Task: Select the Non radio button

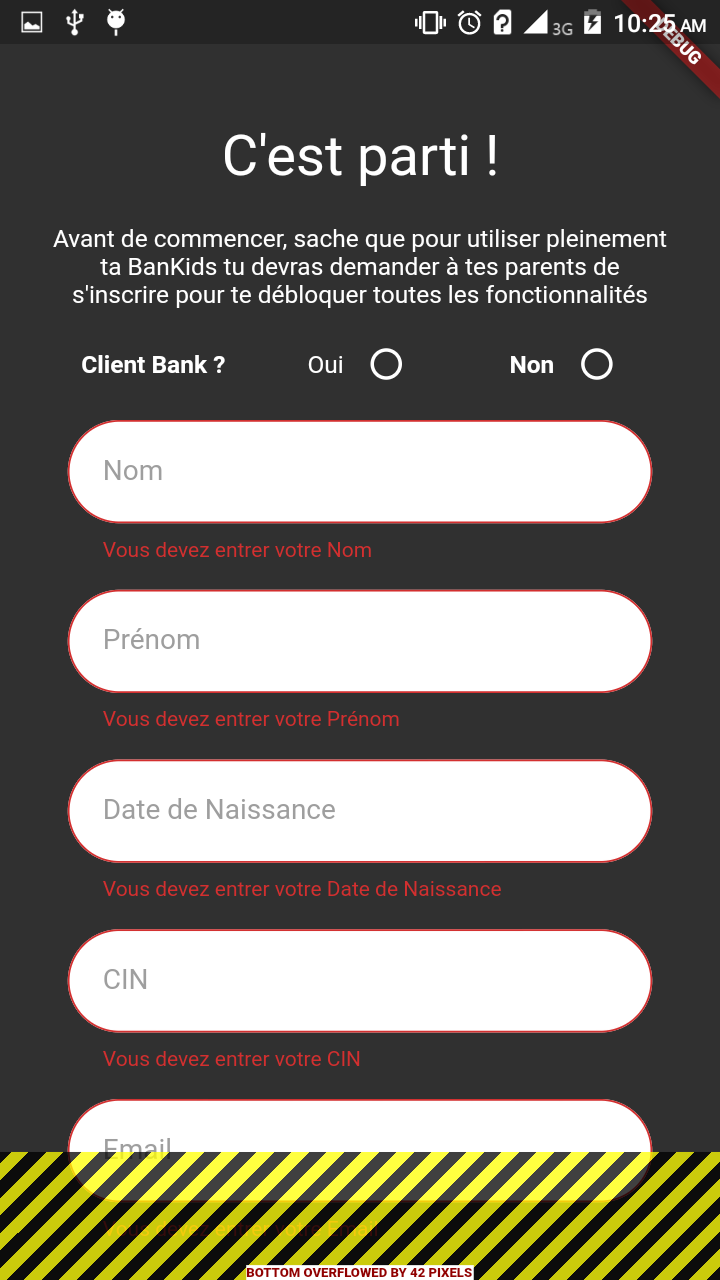Action: 597,365
